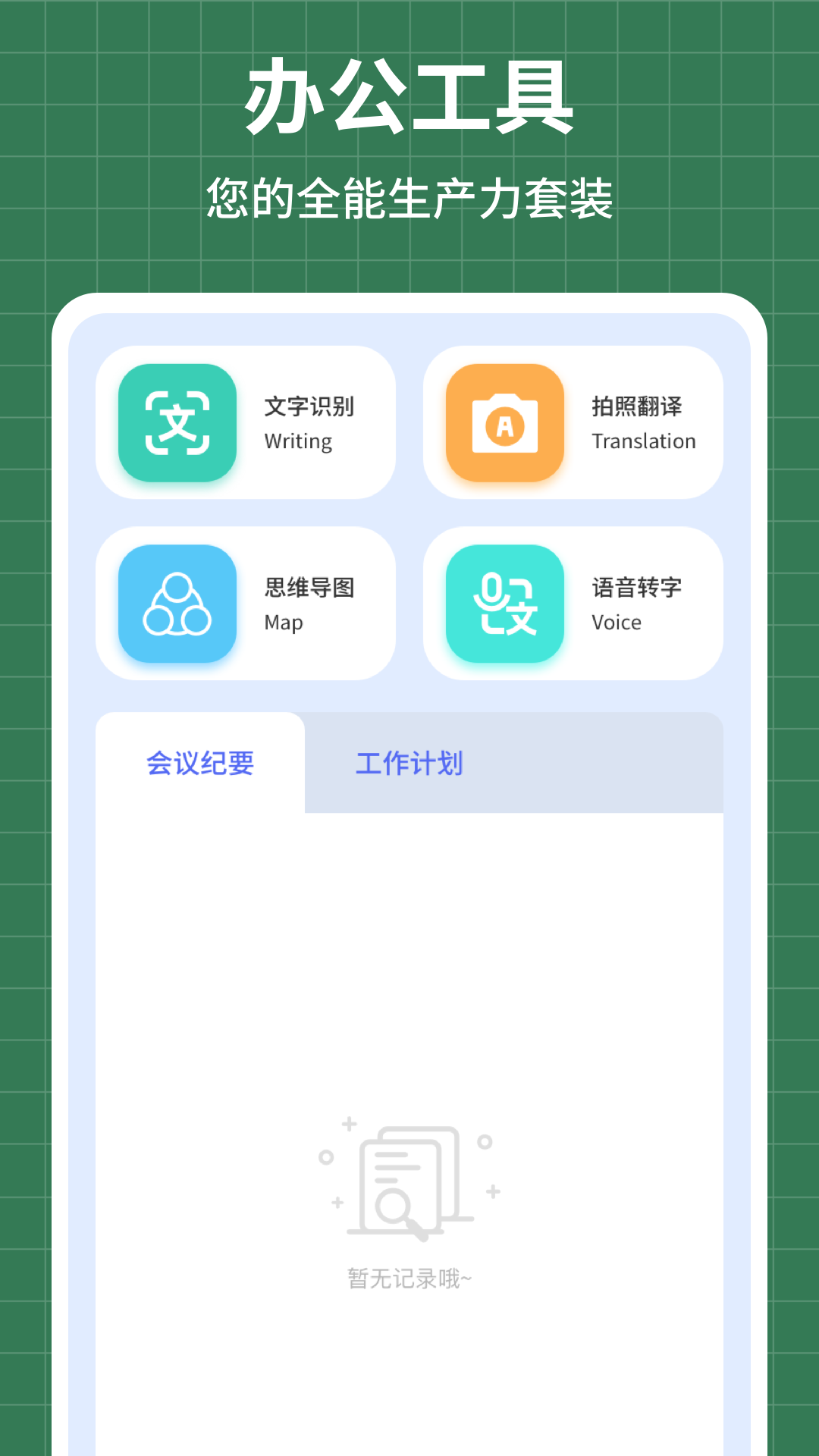Open the Translation feature card

pos(573,422)
